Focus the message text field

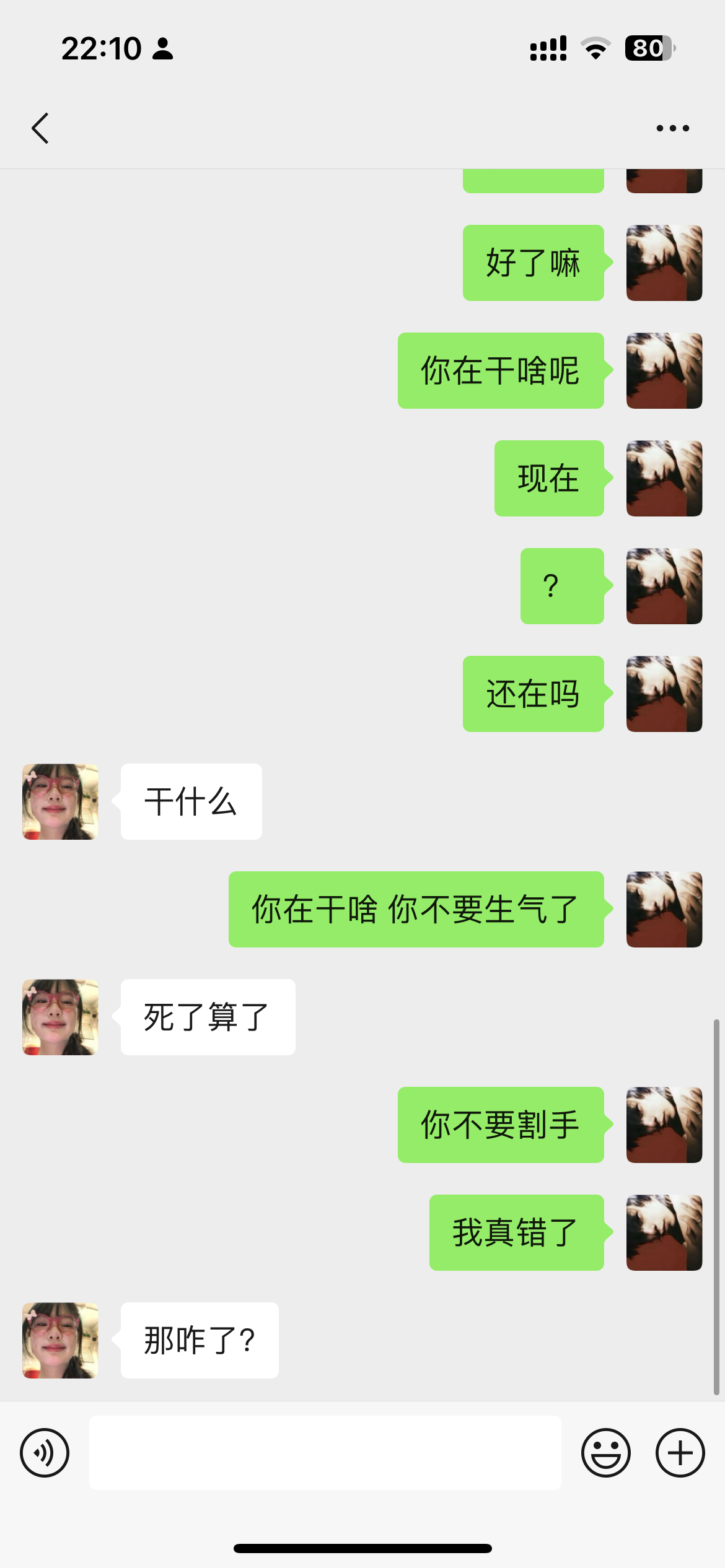pos(325,1453)
